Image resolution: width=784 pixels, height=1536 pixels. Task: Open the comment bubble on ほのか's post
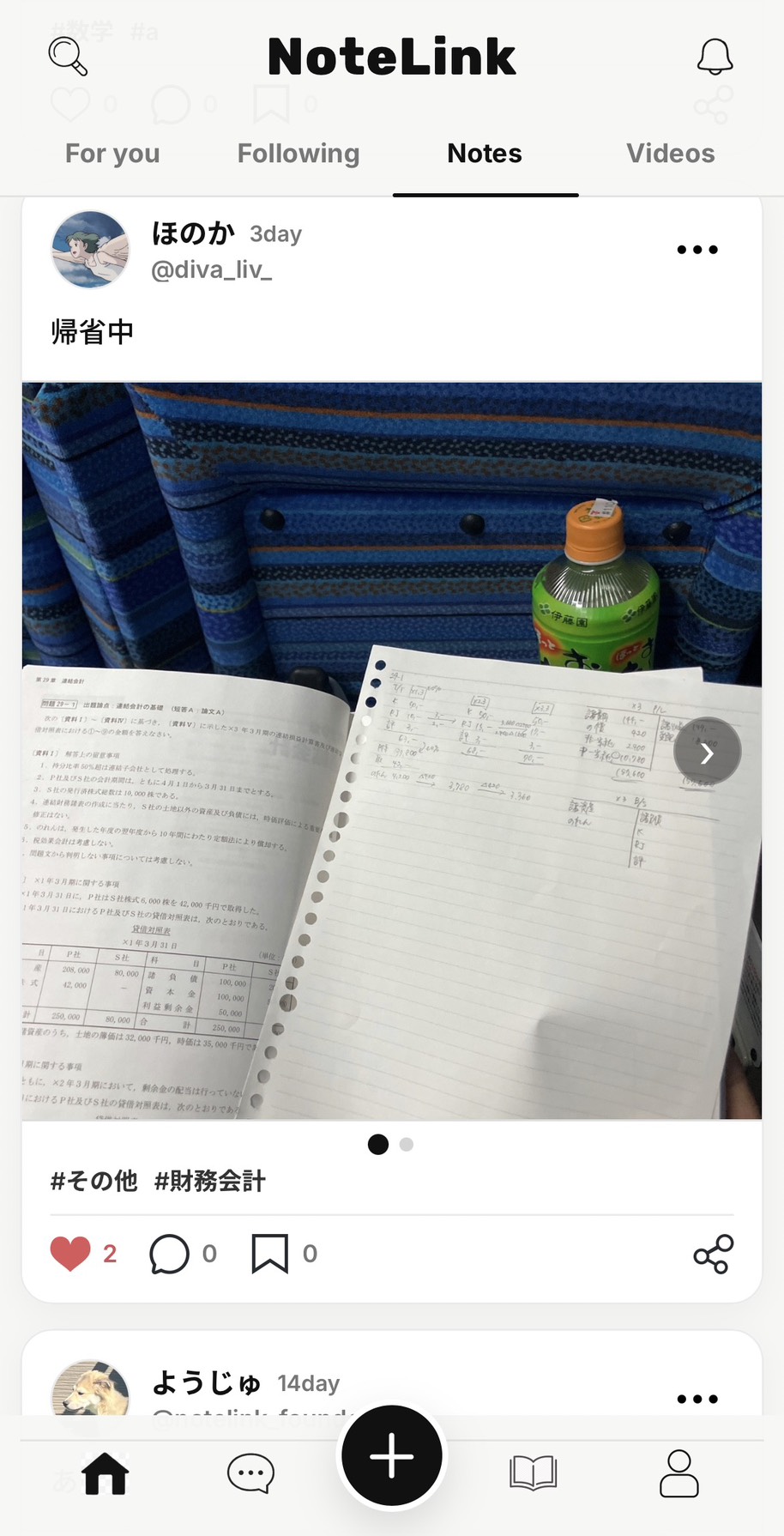(x=170, y=1253)
